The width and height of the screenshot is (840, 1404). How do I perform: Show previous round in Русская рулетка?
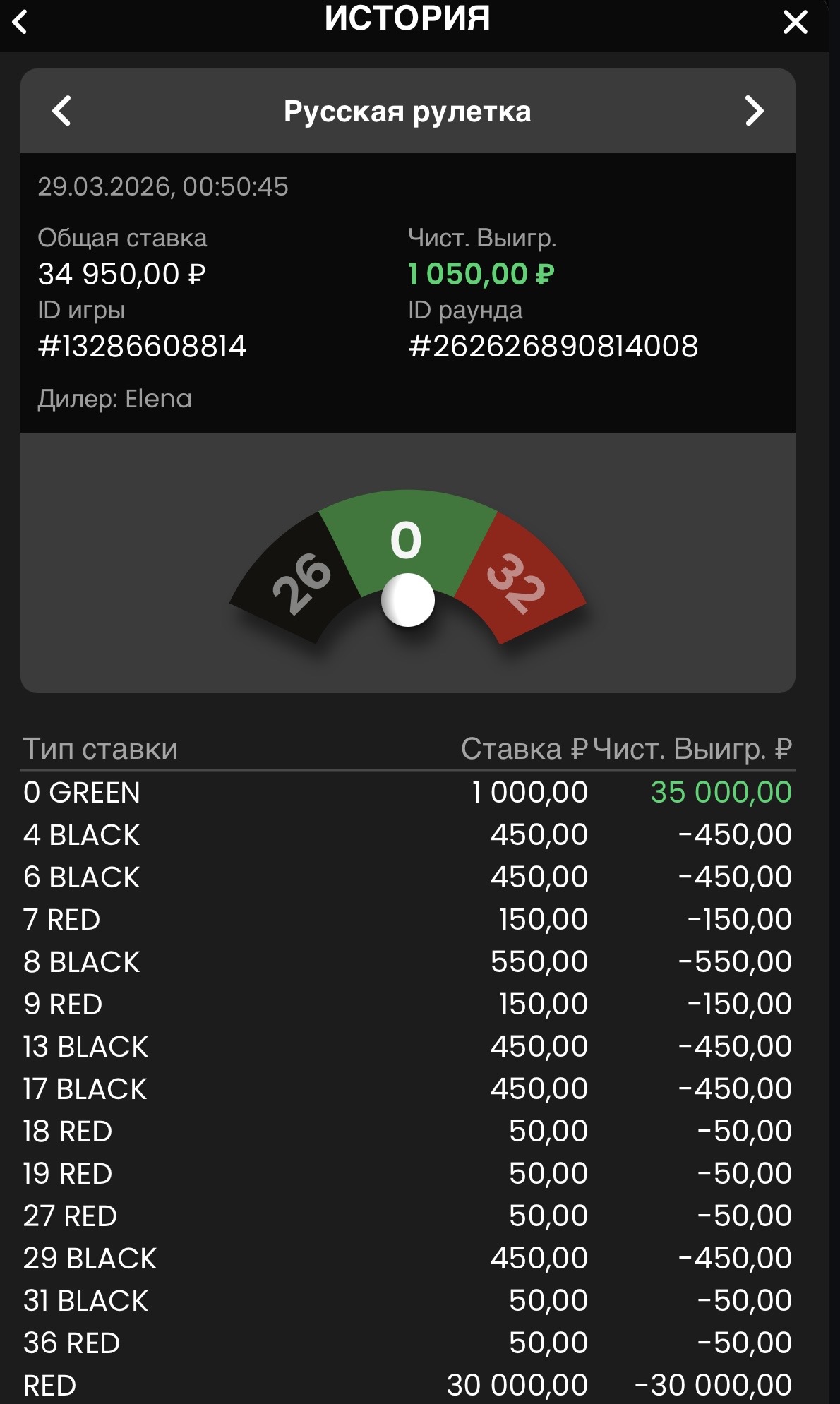point(62,111)
